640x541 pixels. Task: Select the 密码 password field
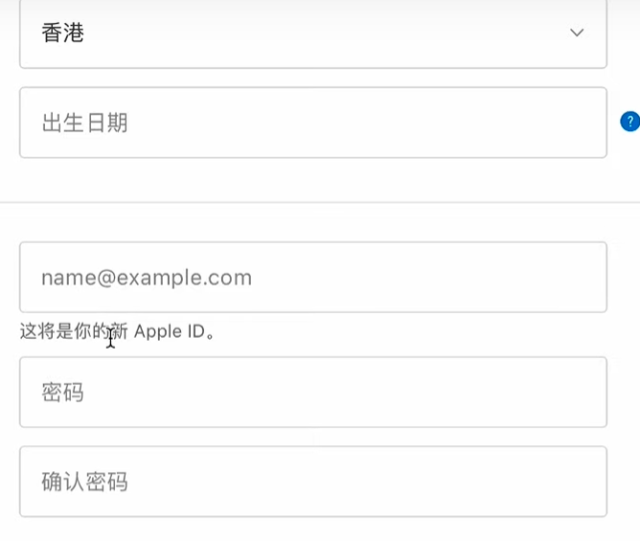coord(313,392)
